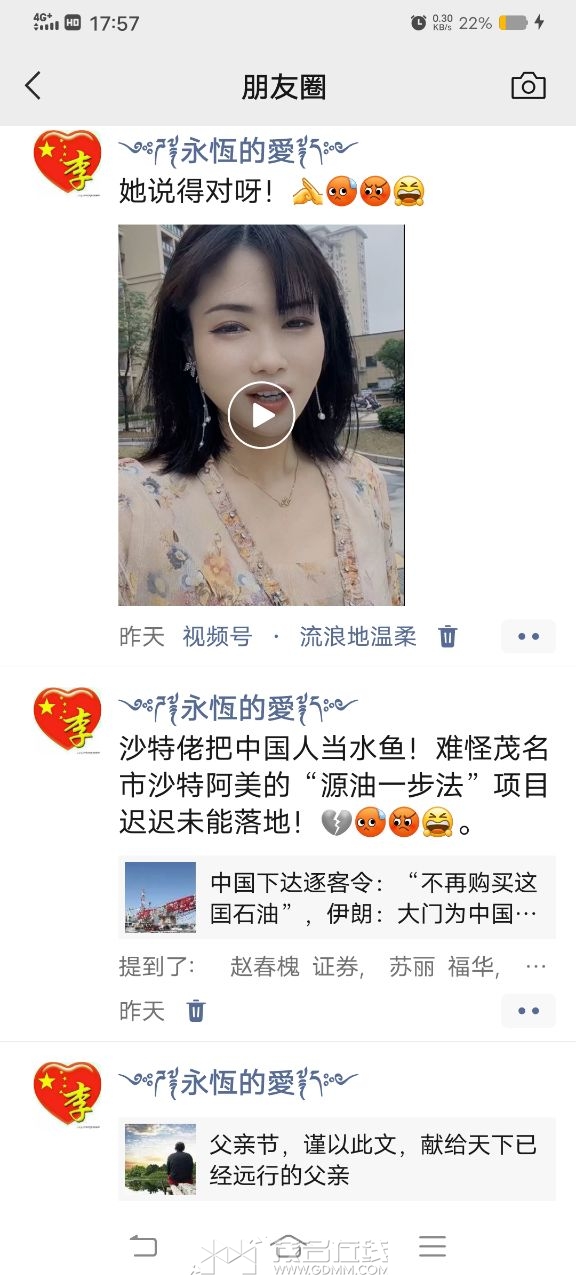Open like/comment menu on the video post
576x1280 pixels.
(528, 636)
